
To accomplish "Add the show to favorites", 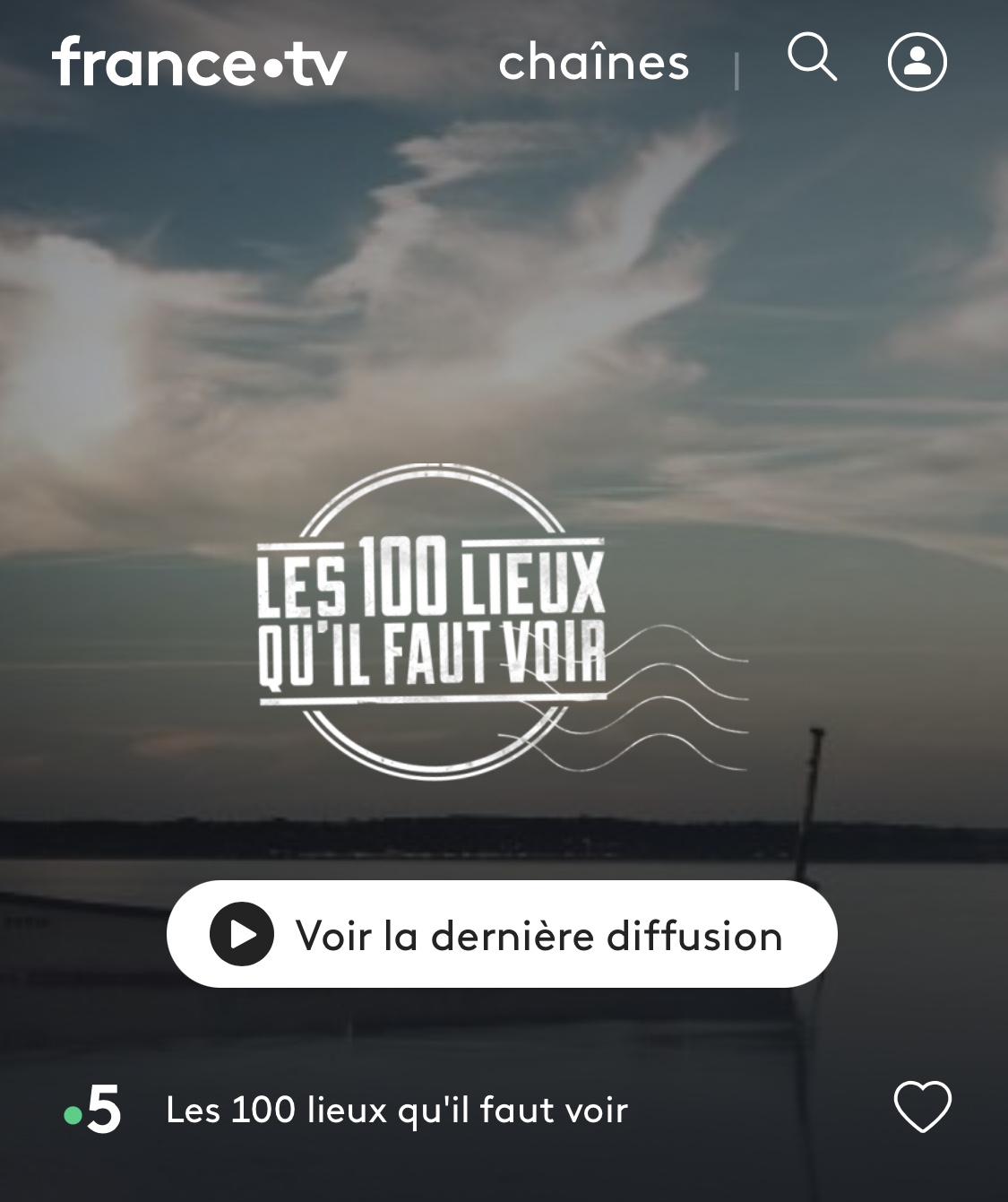I will pos(922,1107).
